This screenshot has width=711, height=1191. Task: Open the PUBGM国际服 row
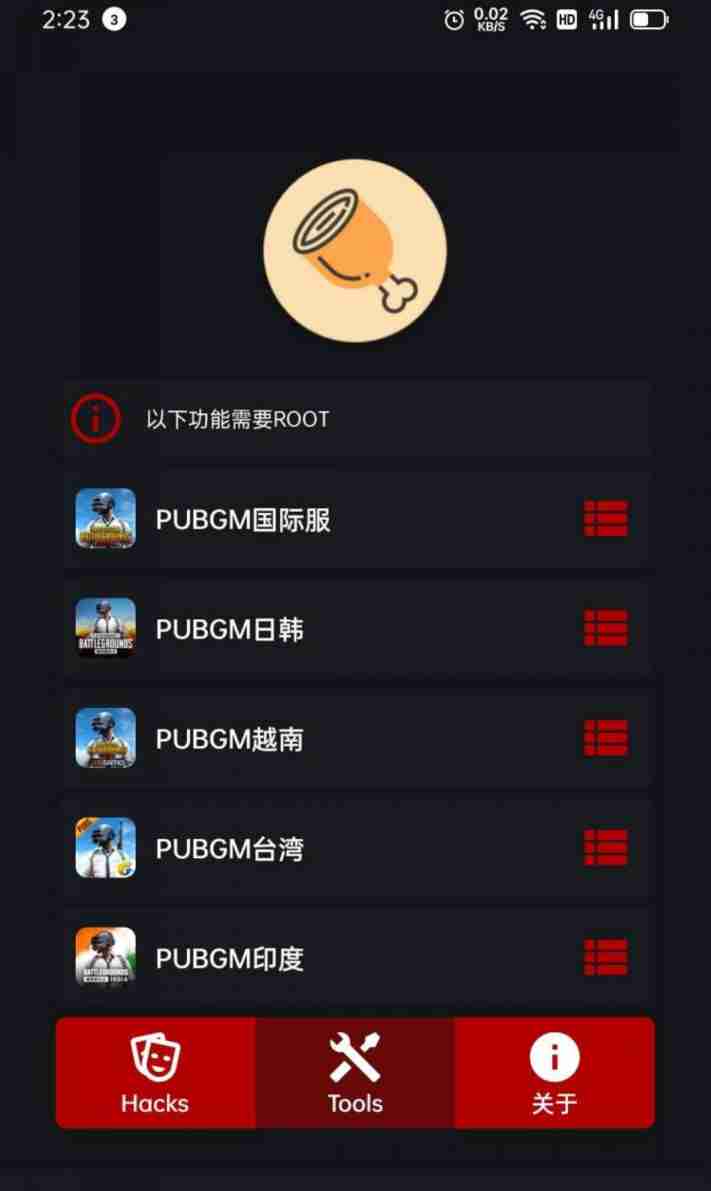tap(355, 520)
